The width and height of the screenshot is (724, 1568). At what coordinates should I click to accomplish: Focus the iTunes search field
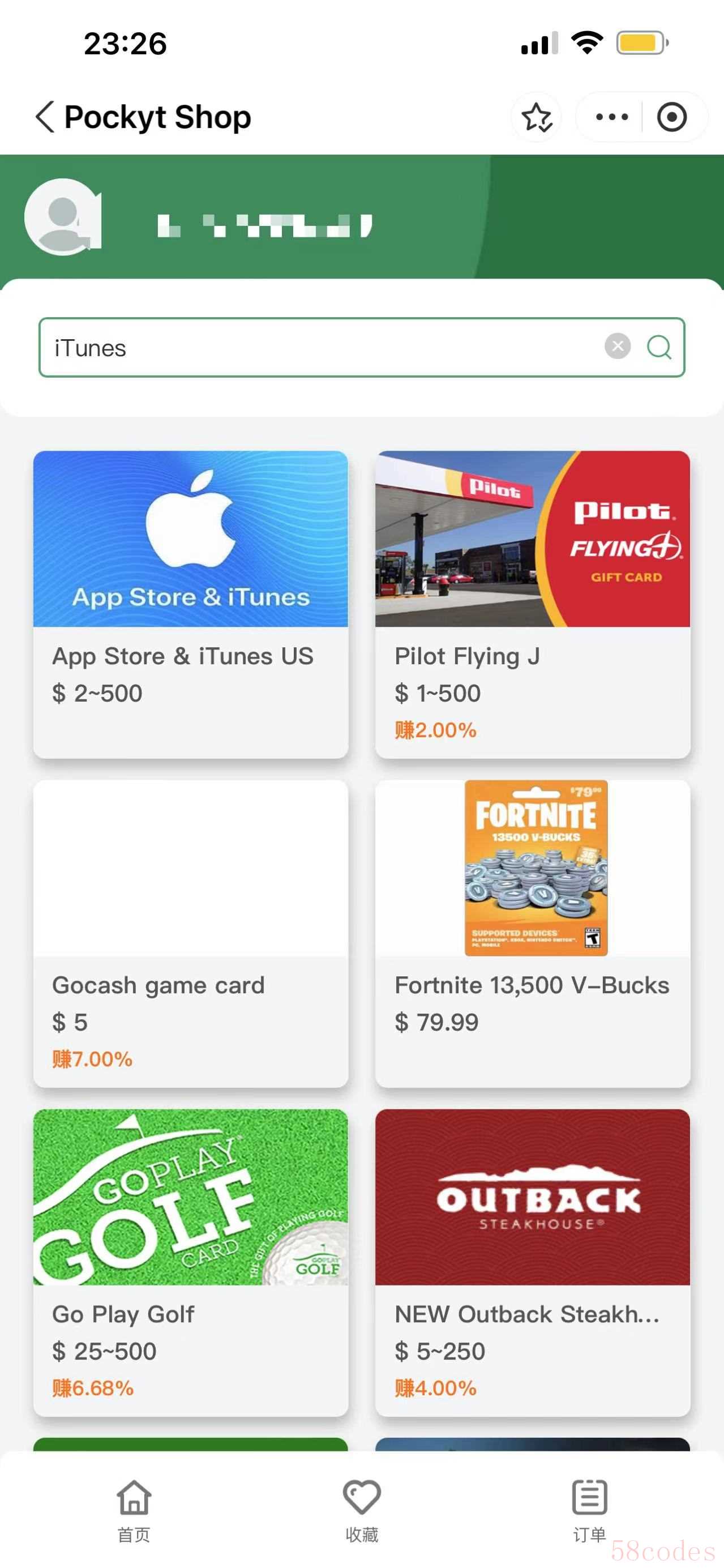[316, 348]
